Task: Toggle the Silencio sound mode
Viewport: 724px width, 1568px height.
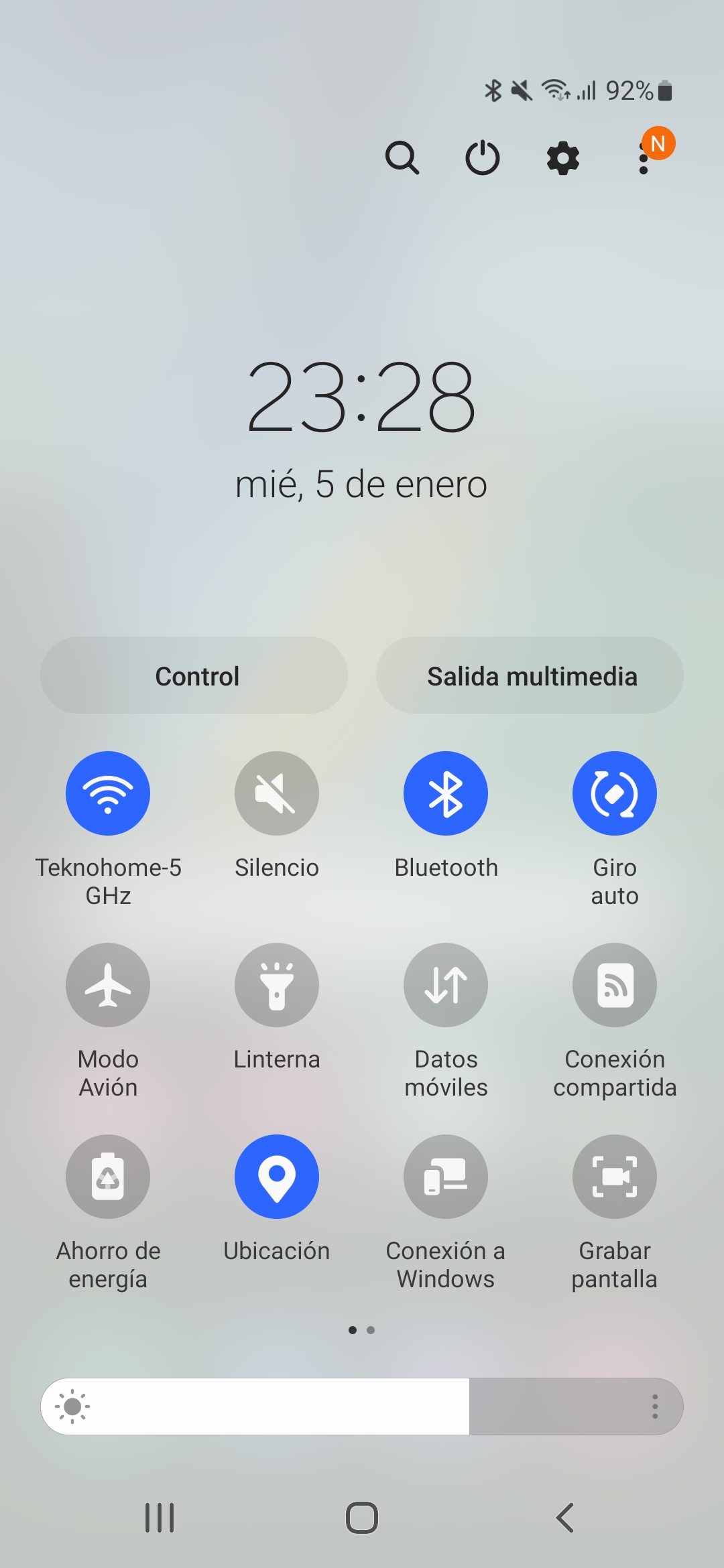Action: tap(277, 793)
